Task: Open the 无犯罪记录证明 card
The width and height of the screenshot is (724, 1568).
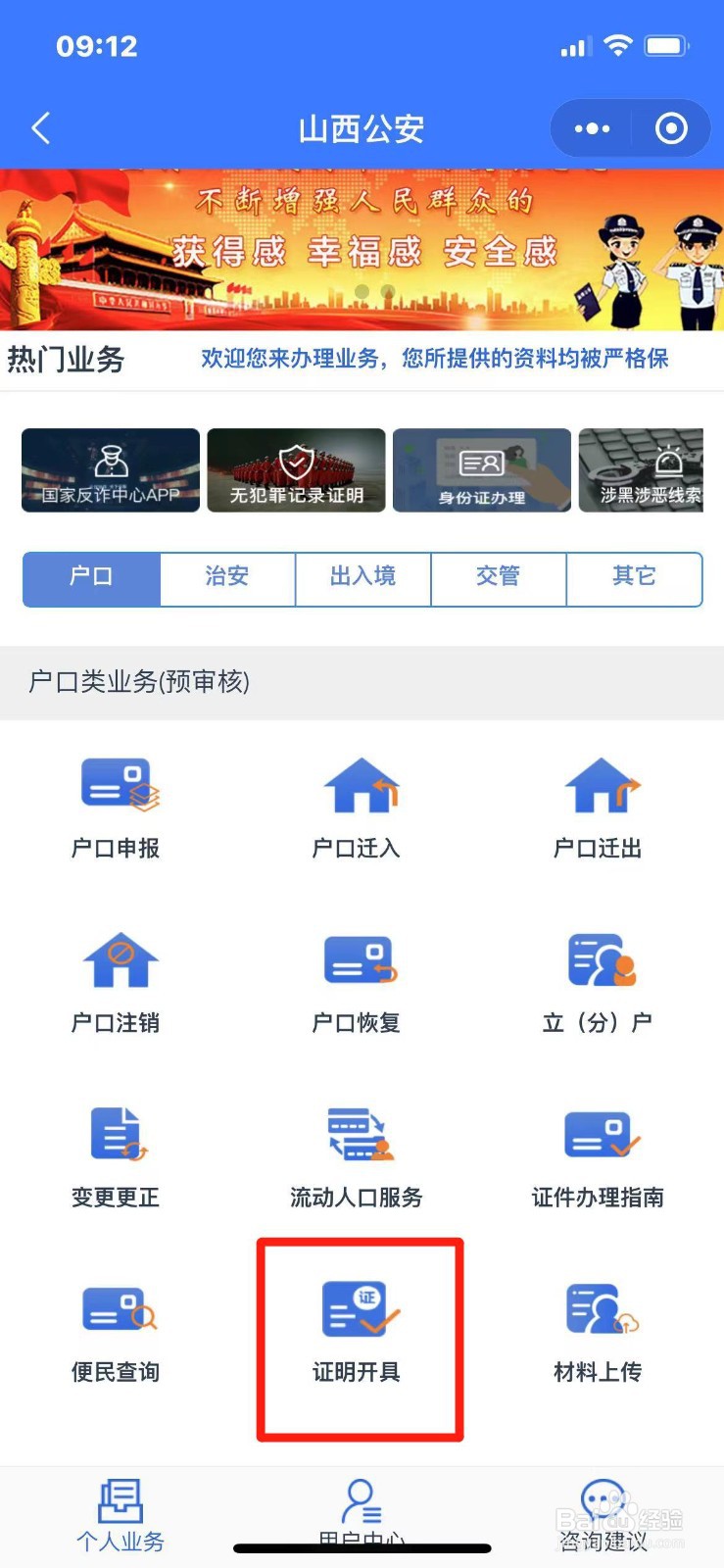Action: coord(296,470)
